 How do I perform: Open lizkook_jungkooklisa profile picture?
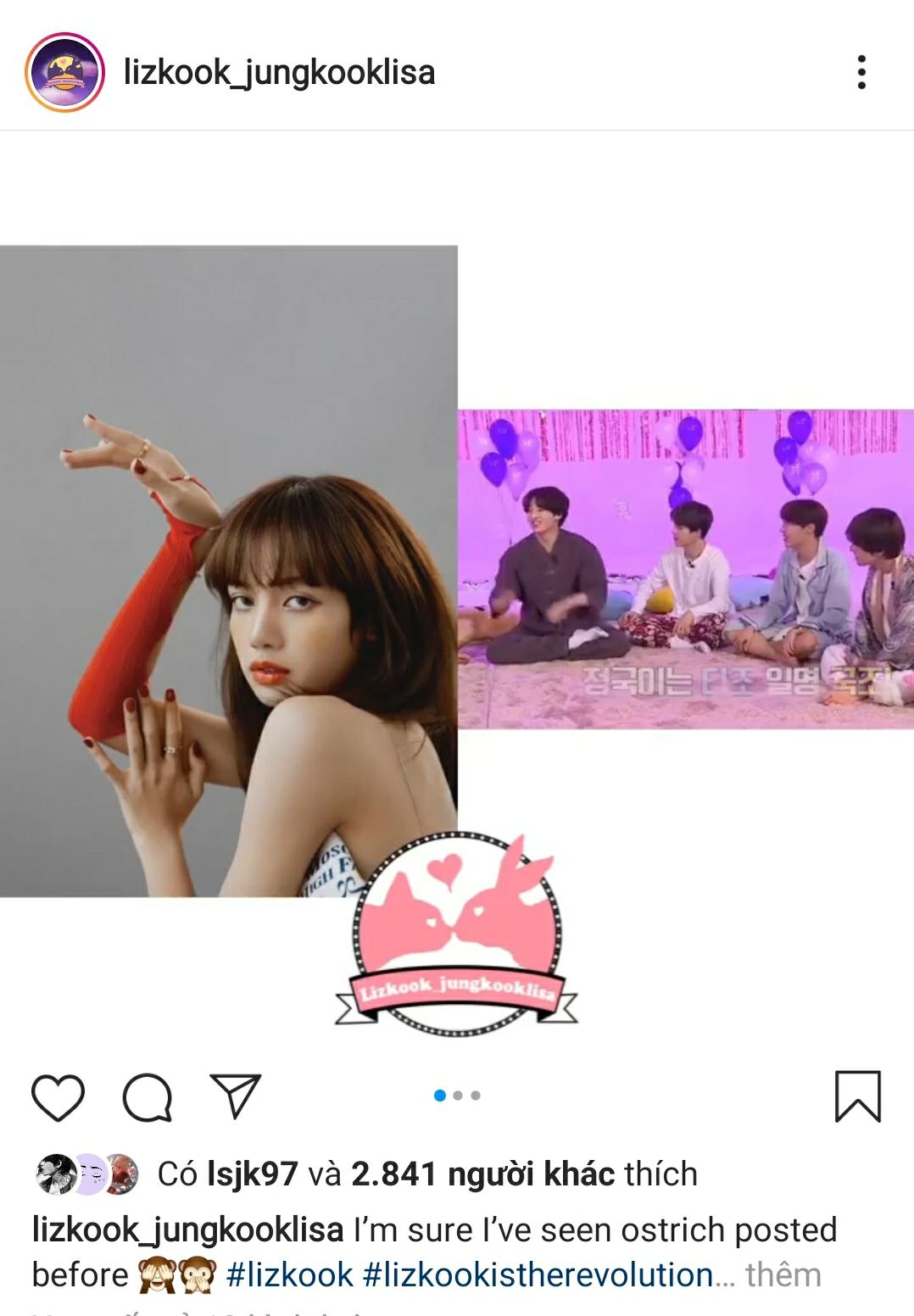pyautogui.click(x=64, y=72)
